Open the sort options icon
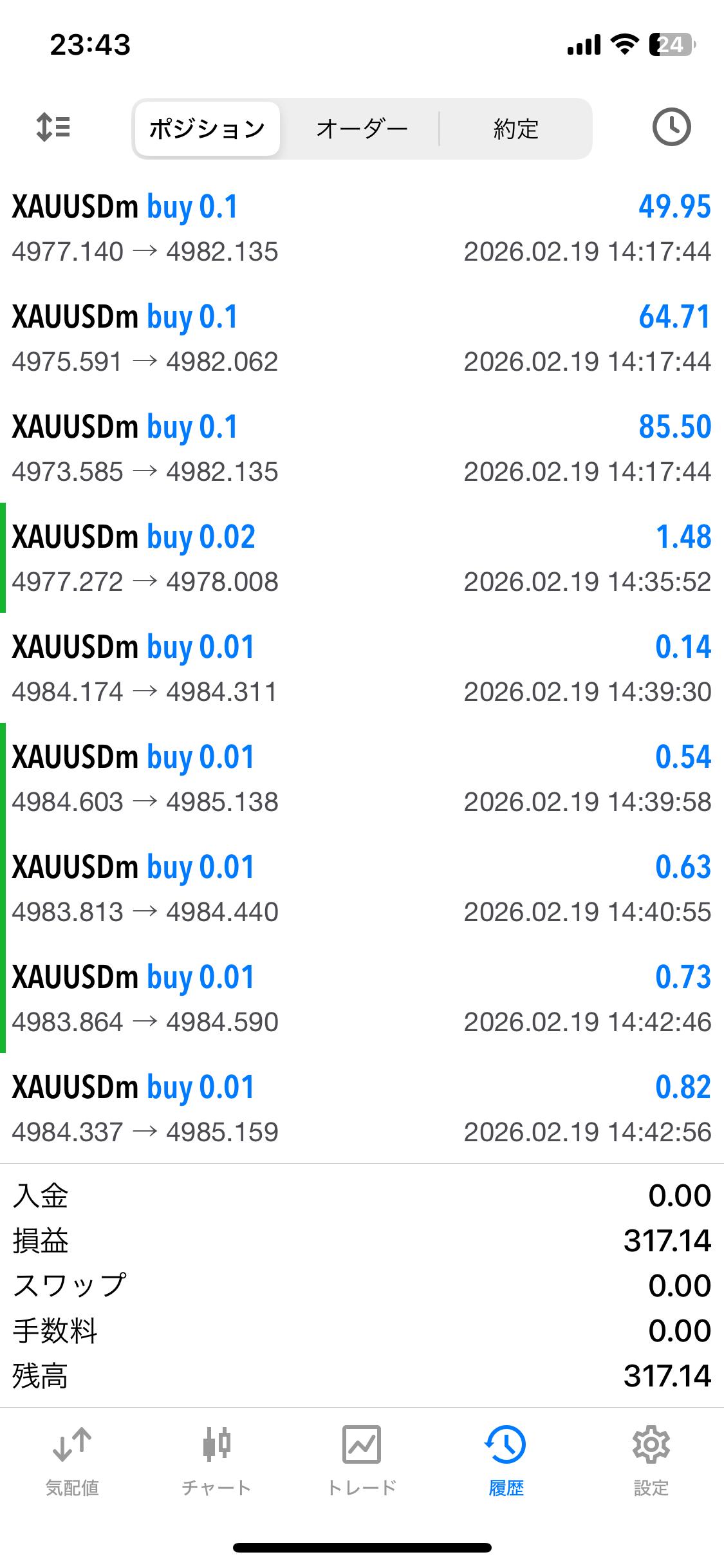724x1568 pixels. (x=53, y=127)
